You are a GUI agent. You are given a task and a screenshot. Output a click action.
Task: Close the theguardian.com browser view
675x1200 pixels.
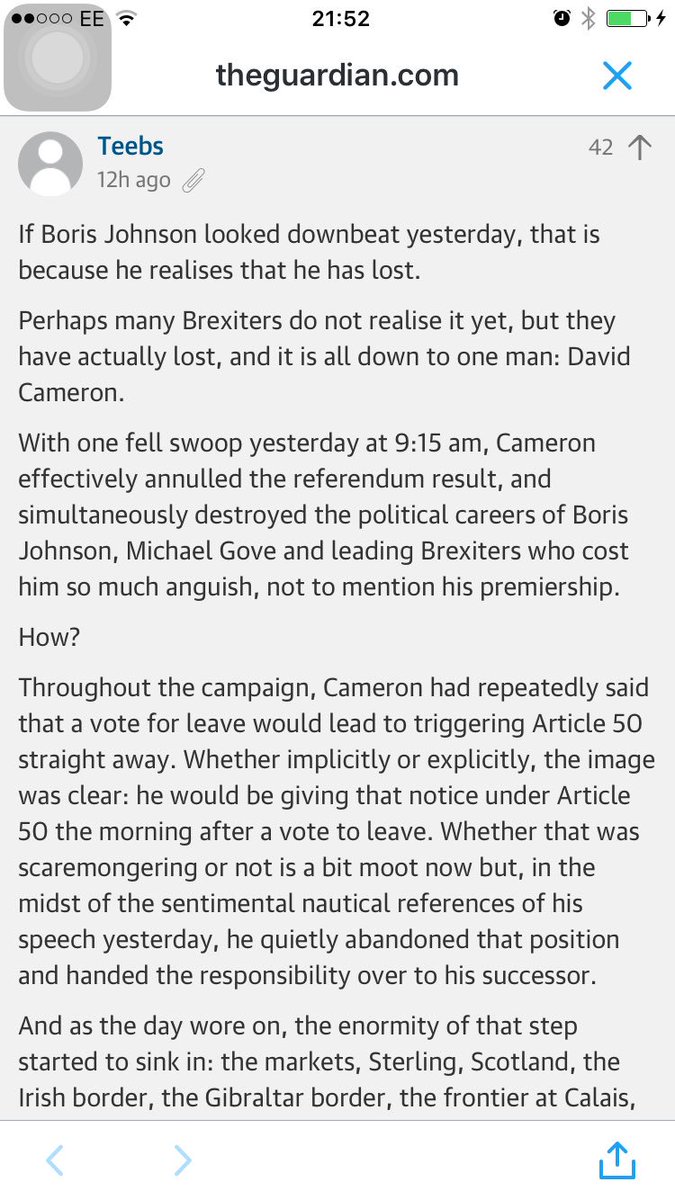click(617, 75)
